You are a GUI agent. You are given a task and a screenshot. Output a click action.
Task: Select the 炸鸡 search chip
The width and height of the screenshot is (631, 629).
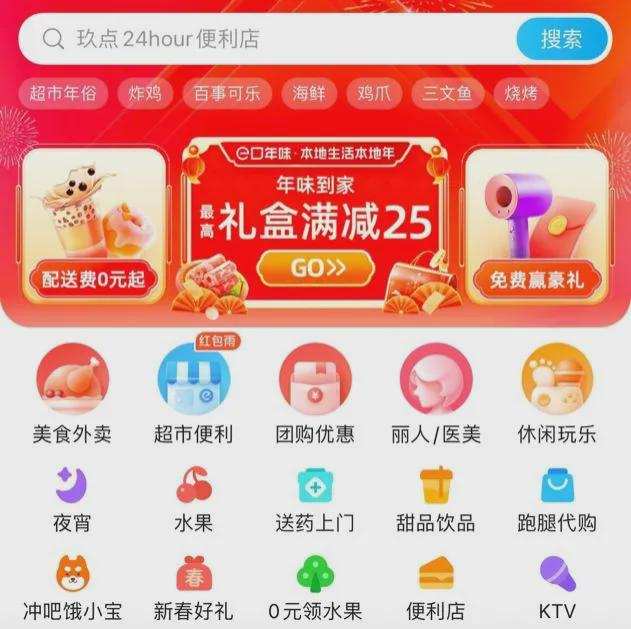point(145,93)
